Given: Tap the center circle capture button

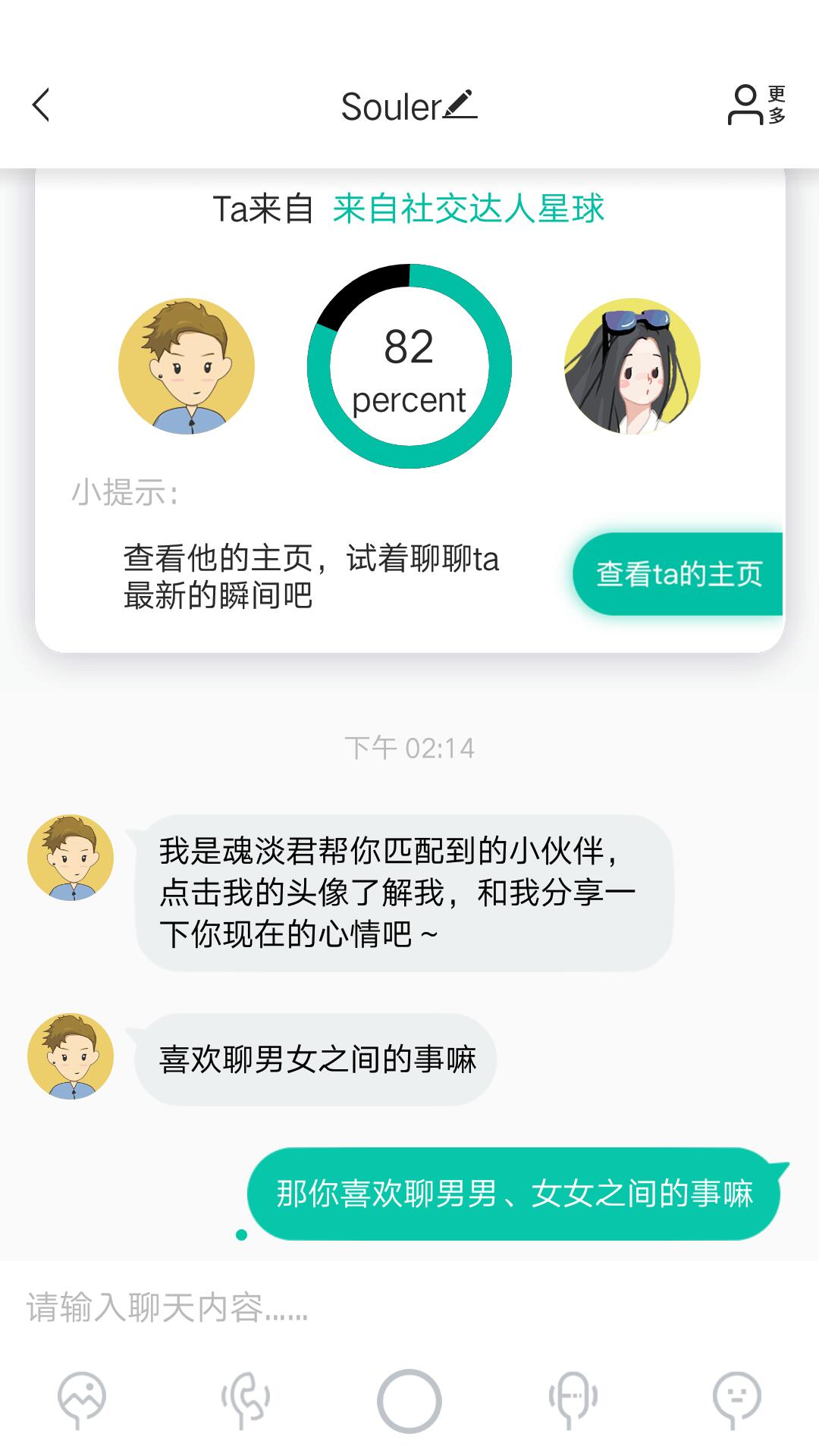Looking at the screenshot, I should pos(409,1401).
